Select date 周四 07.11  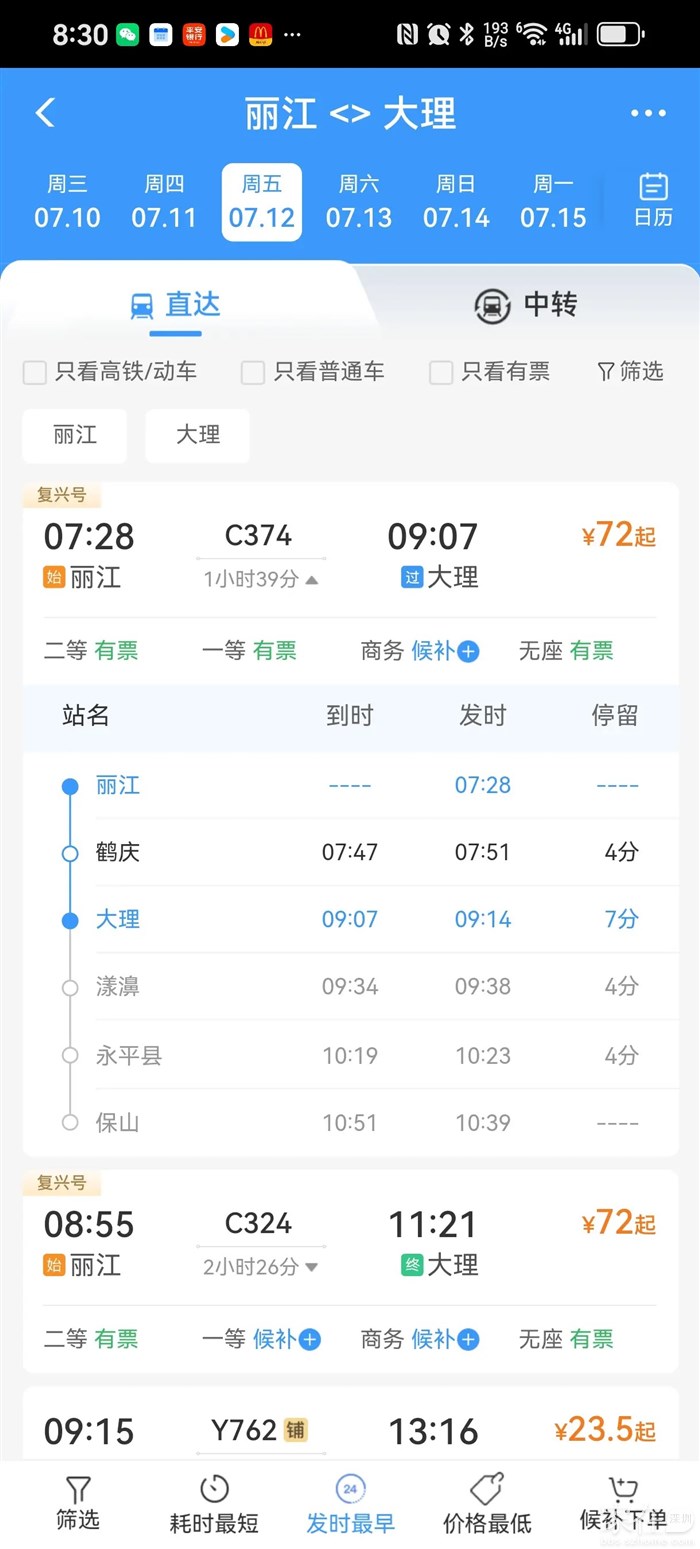click(x=164, y=201)
